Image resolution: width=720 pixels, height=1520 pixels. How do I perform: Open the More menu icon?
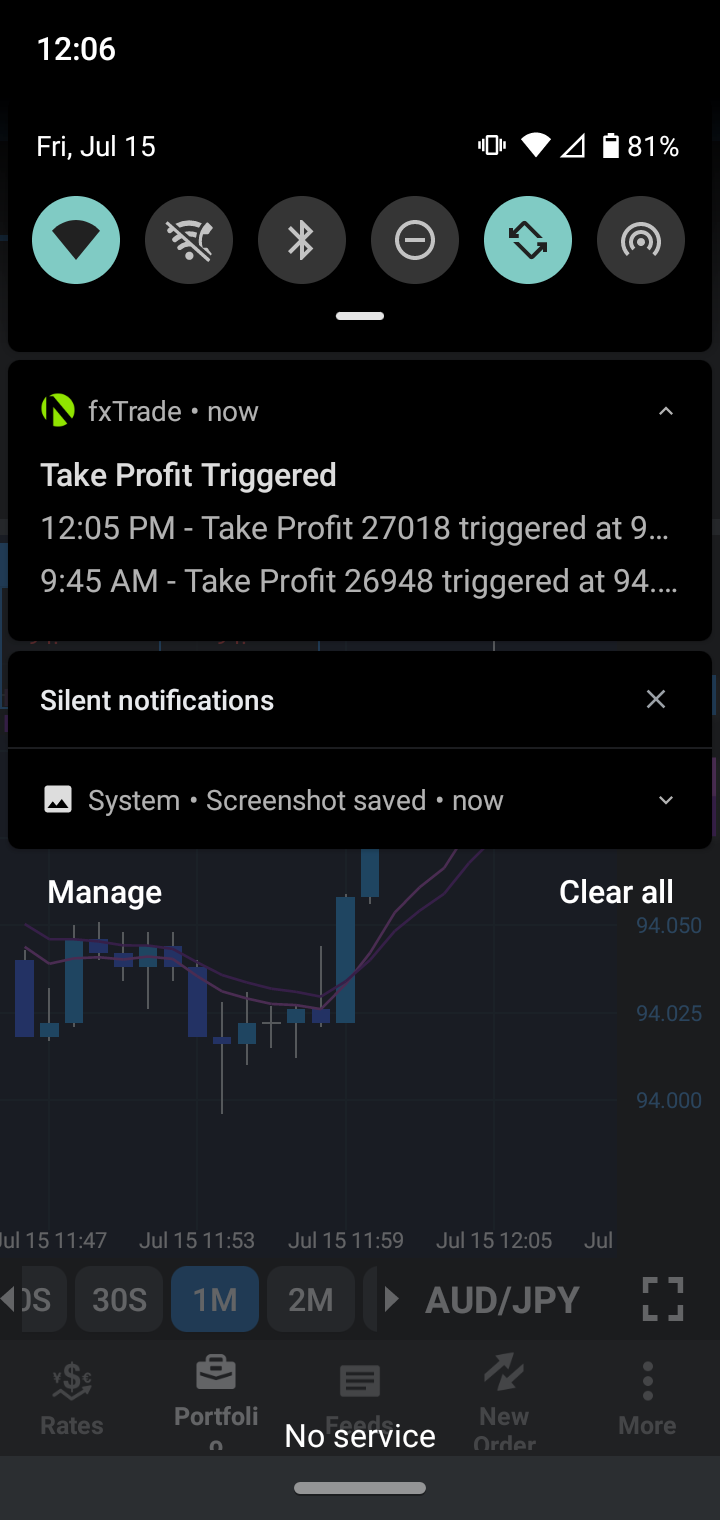pos(647,1380)
